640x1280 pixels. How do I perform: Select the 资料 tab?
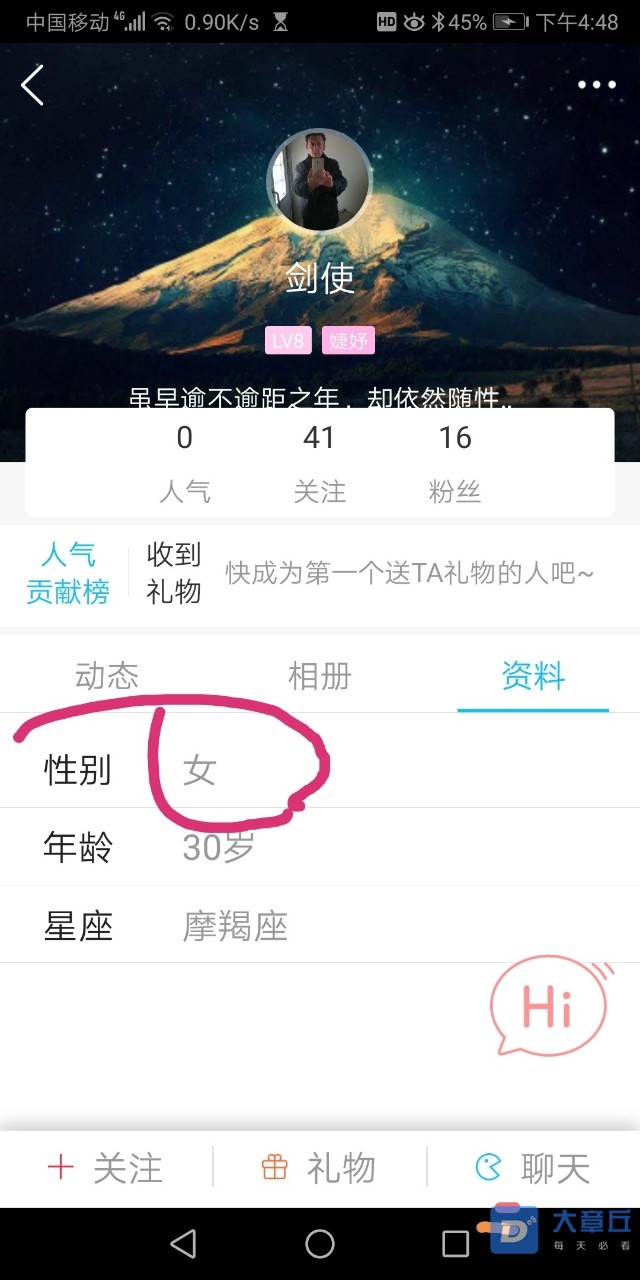tap(533, 677)
